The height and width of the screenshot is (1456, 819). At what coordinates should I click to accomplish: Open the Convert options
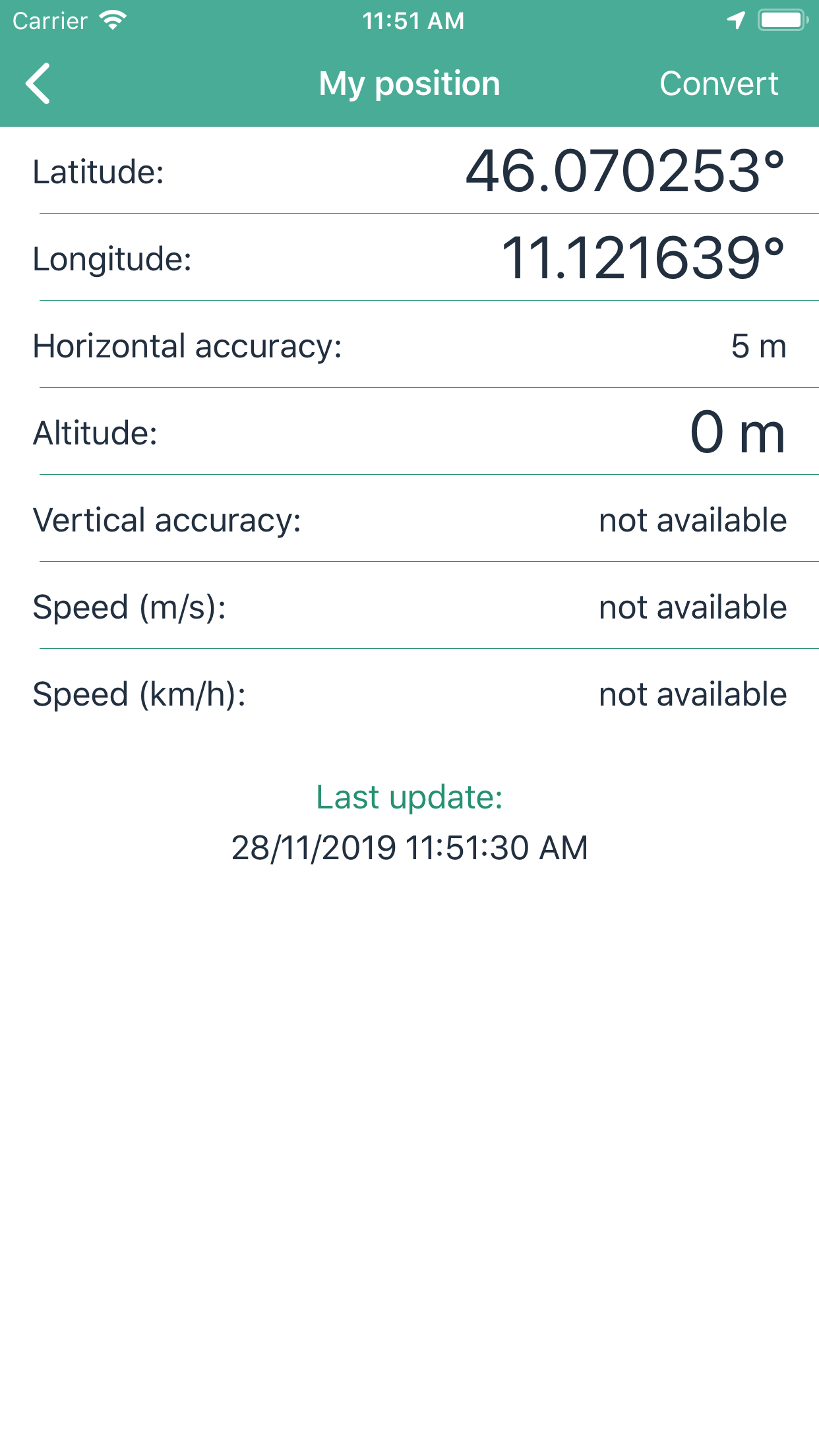pos(719,84)
